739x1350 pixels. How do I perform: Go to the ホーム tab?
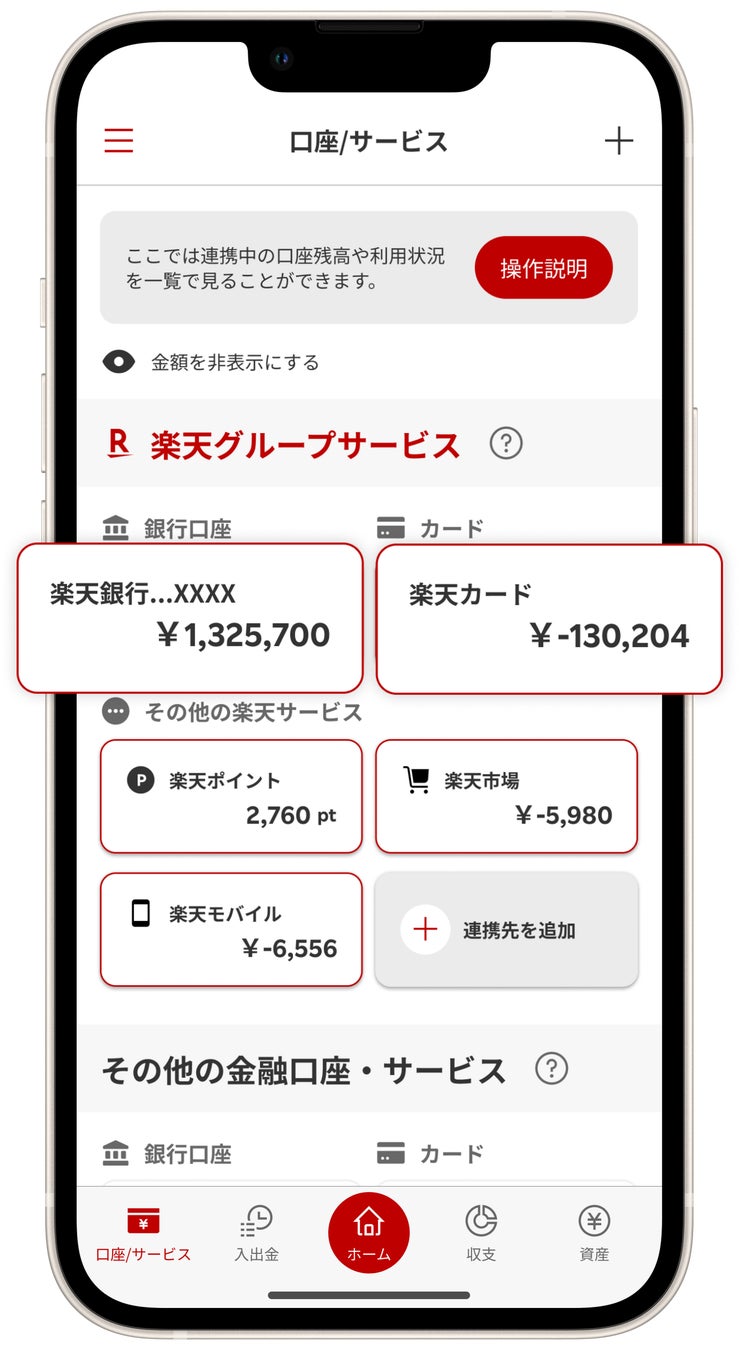369,1232
